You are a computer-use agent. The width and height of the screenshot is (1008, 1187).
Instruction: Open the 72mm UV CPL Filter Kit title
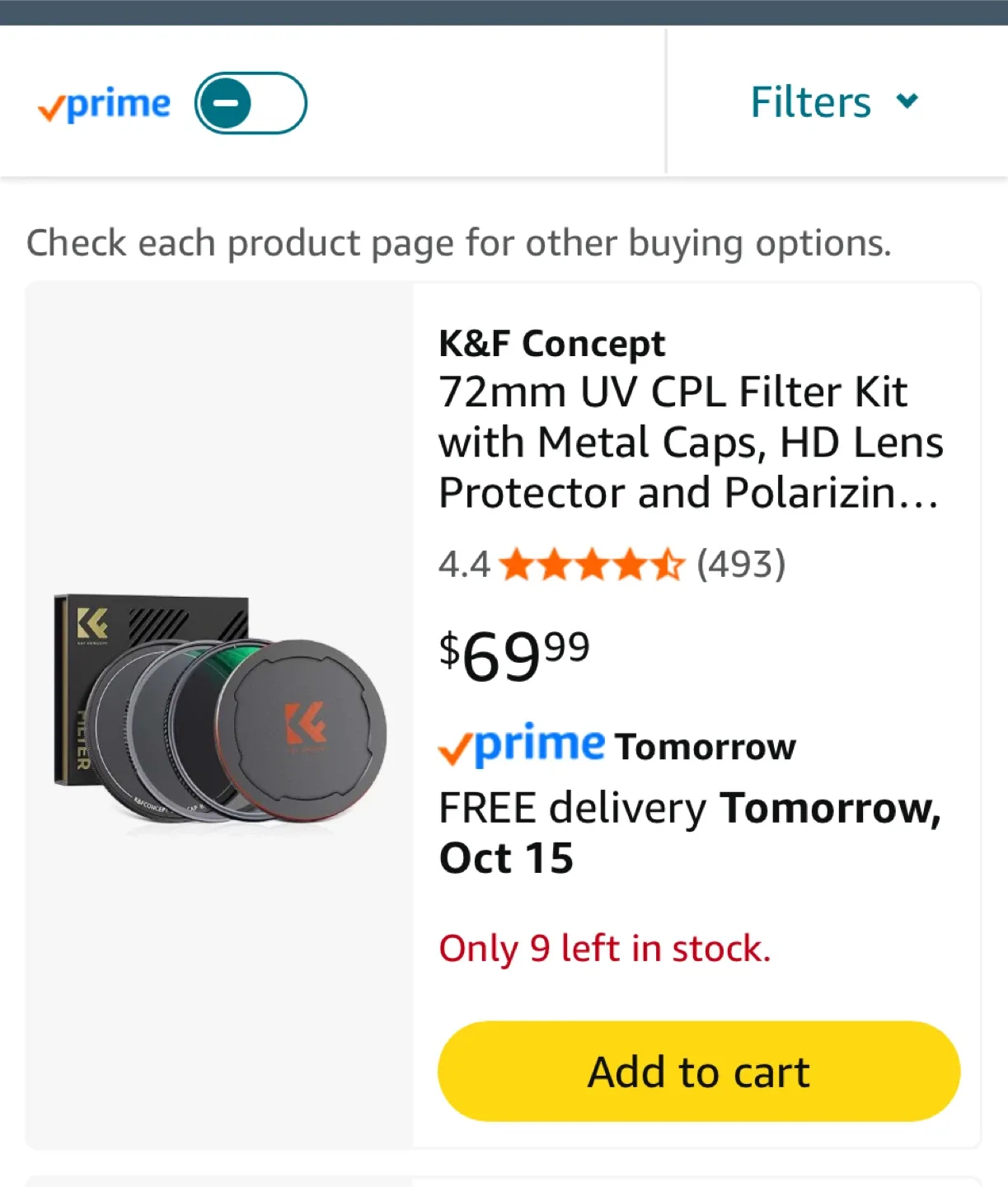pos(691,441)
